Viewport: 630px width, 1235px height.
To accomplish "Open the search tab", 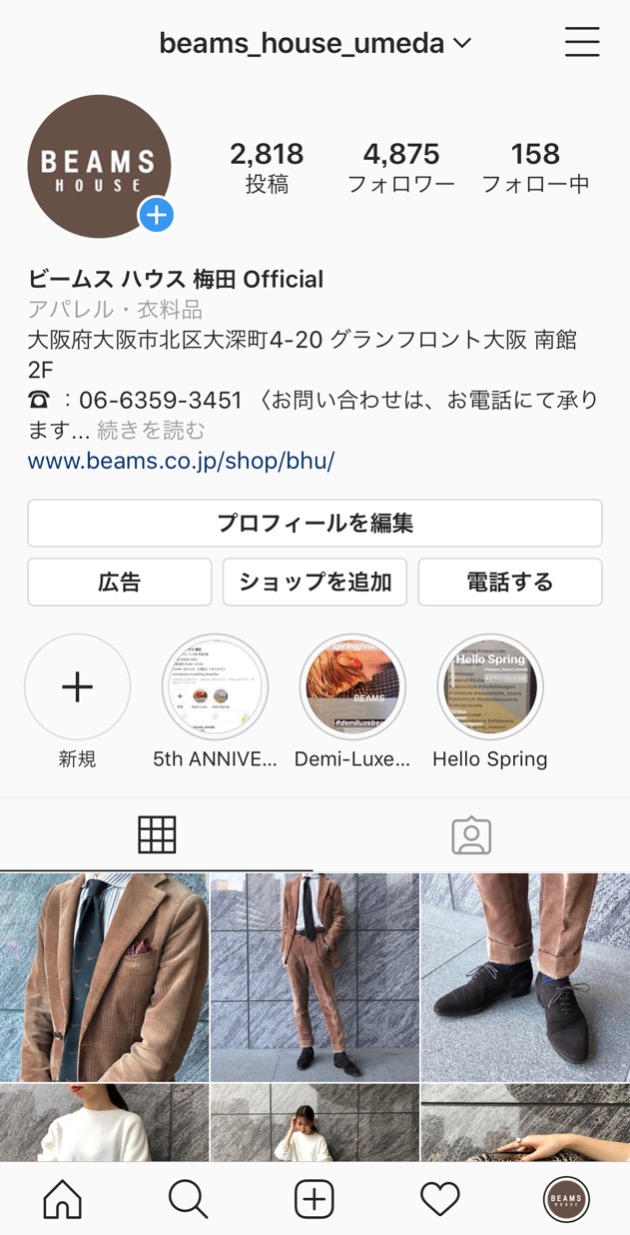I will tap(188, 1199).
